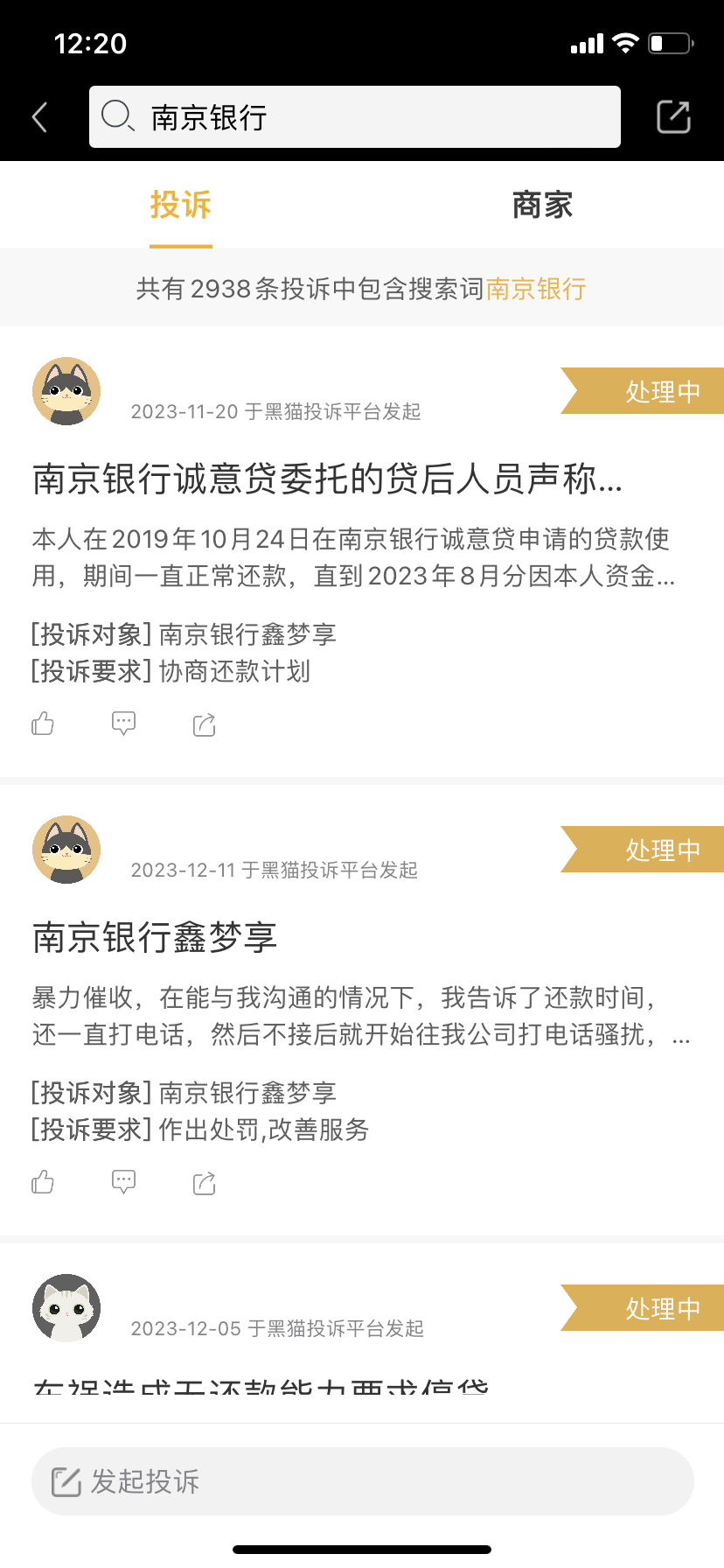724x1568 pixels.
Task: Comment on the 2023-12-11 鑫梦享 complaint
Action: click(x=123, y=1182)
